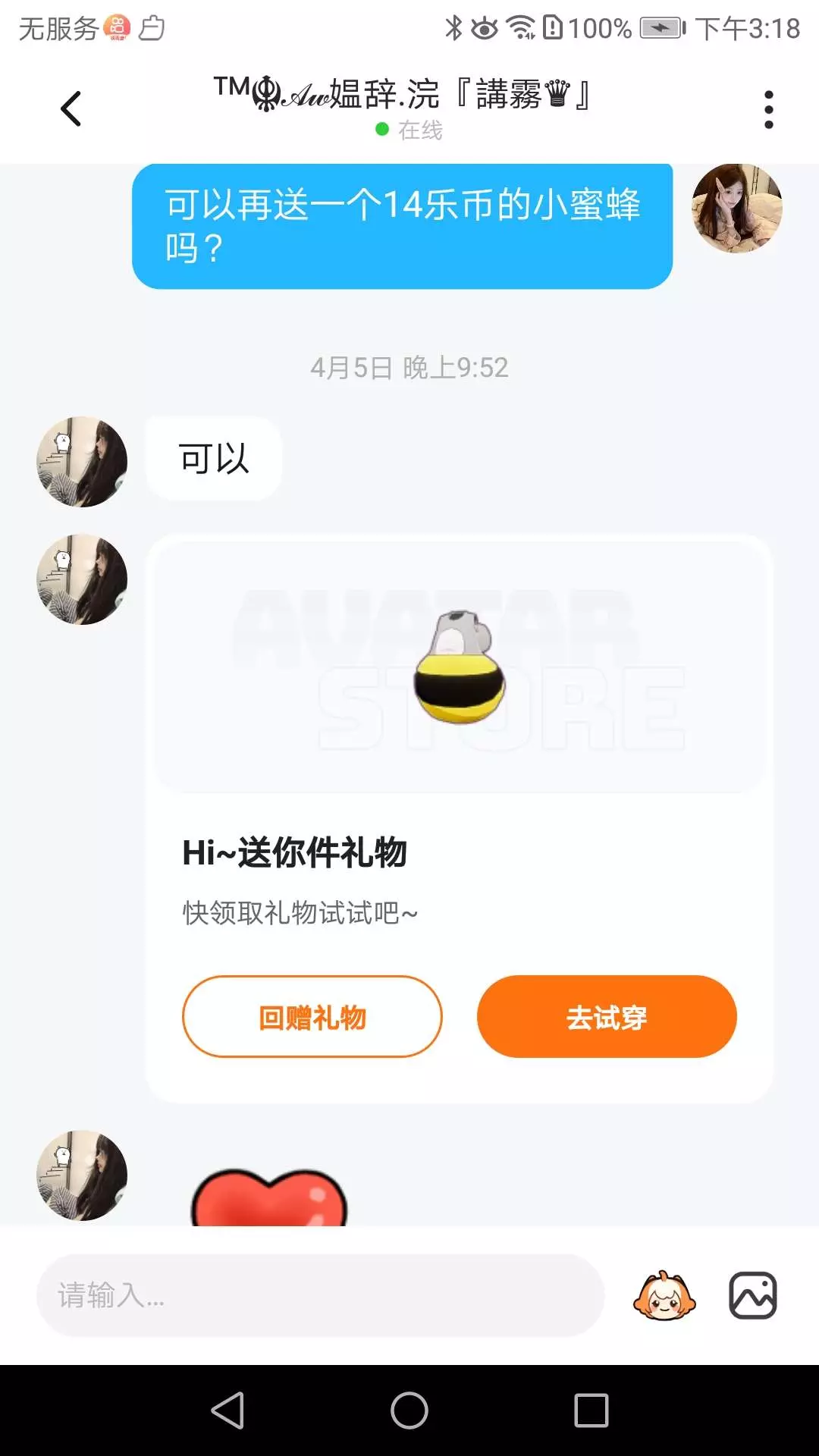Open the emoji sticker picker
This screenshot has height=1456, width=819.
point(664,1295)
